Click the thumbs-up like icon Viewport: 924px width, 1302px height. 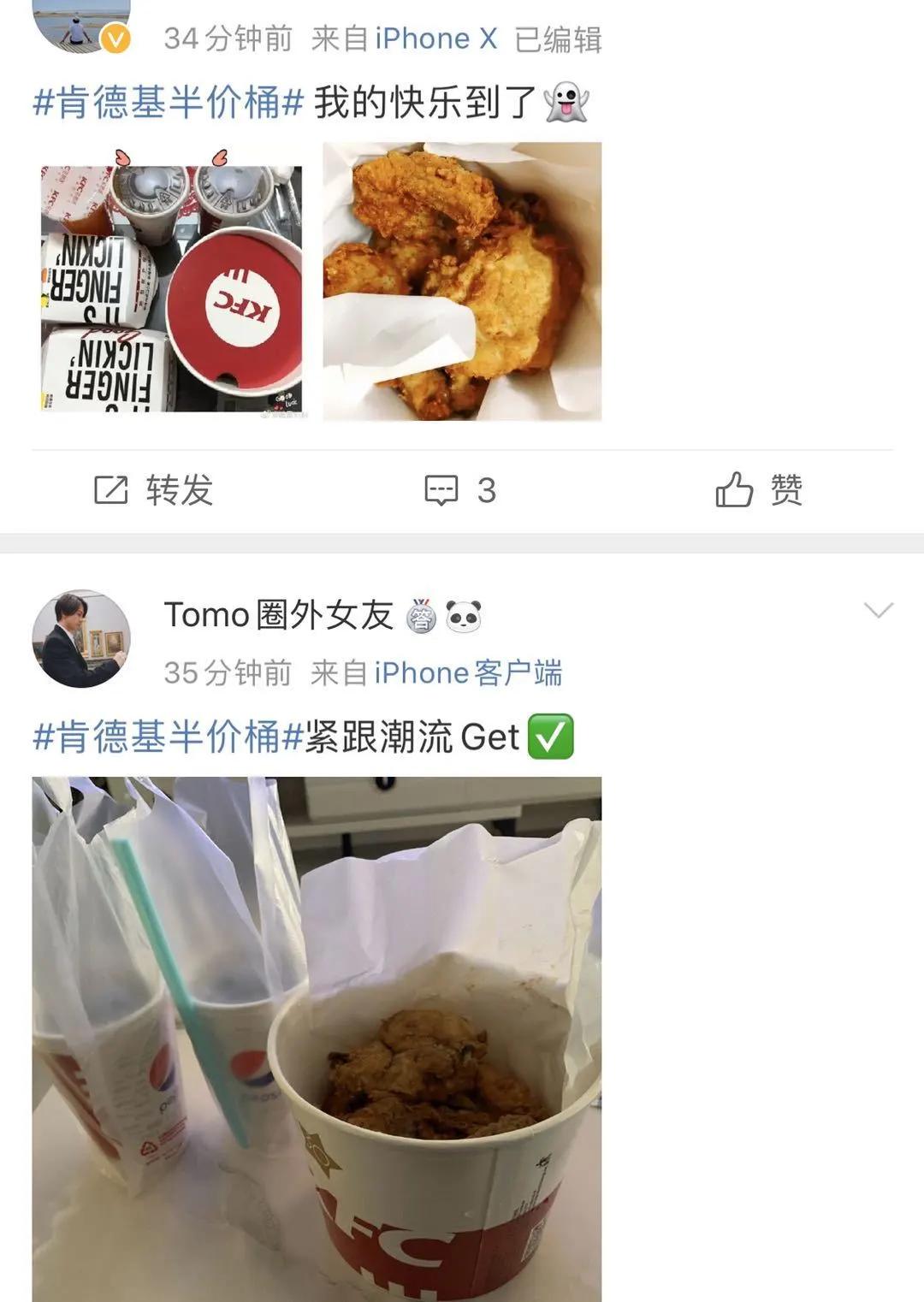click(x=735, y=489)
